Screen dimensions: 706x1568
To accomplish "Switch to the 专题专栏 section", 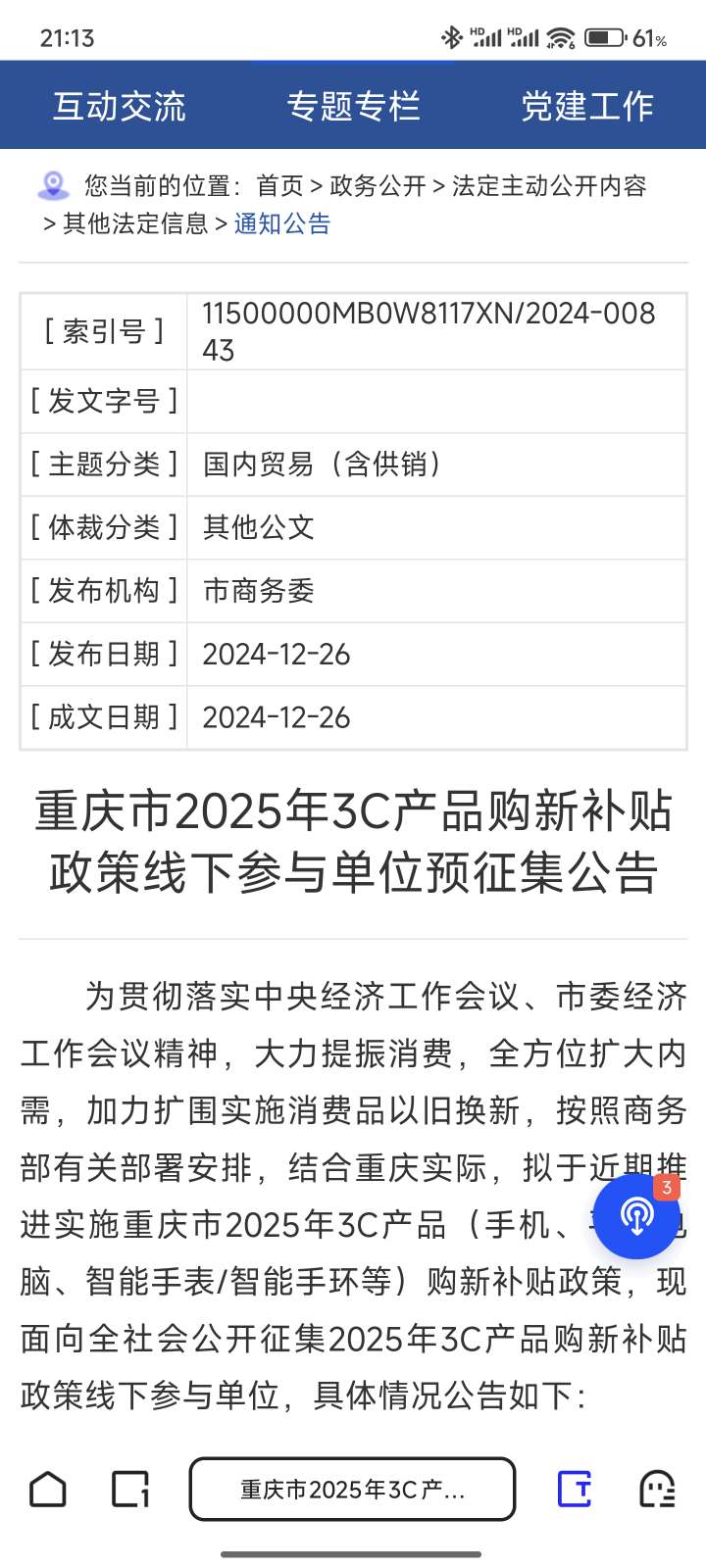I will [x=353, y=106].
